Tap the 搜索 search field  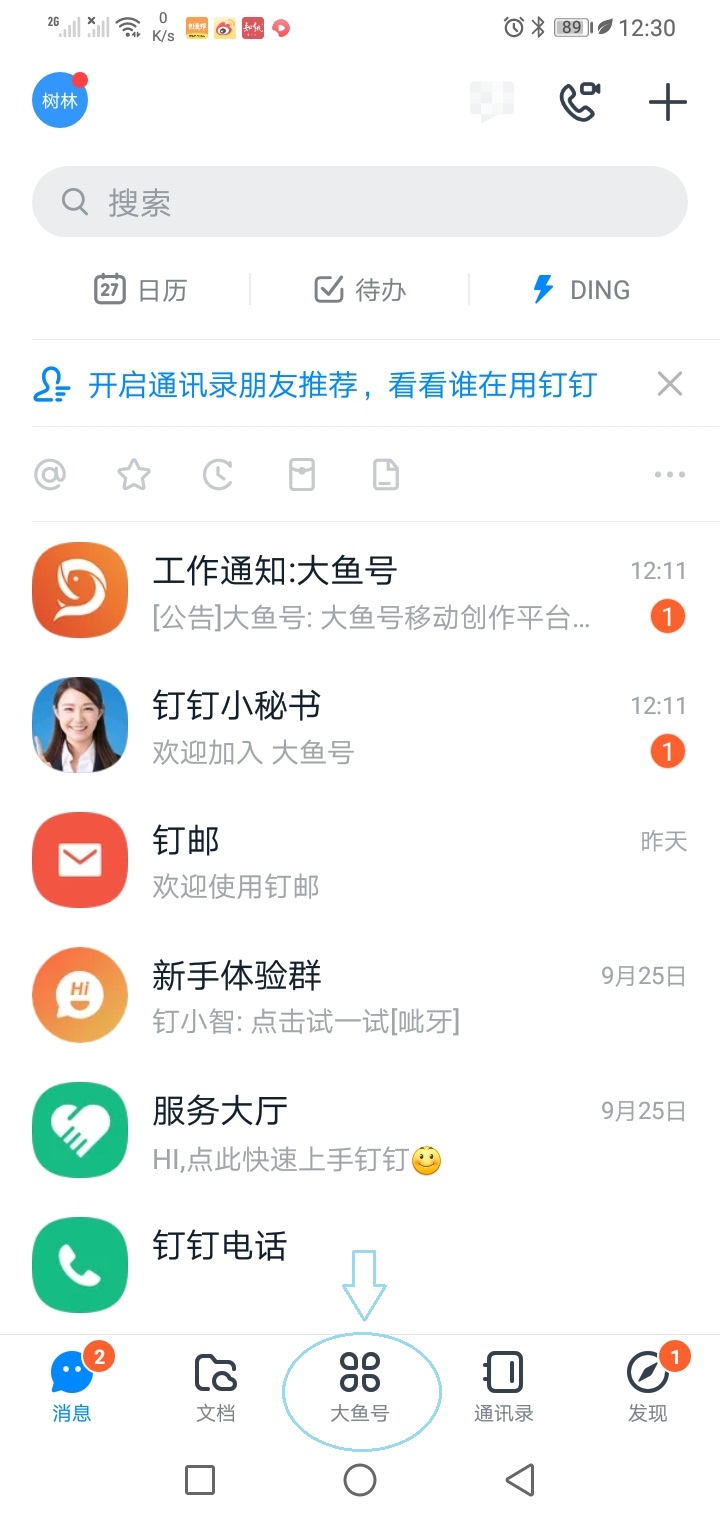(x=360, y=201)
